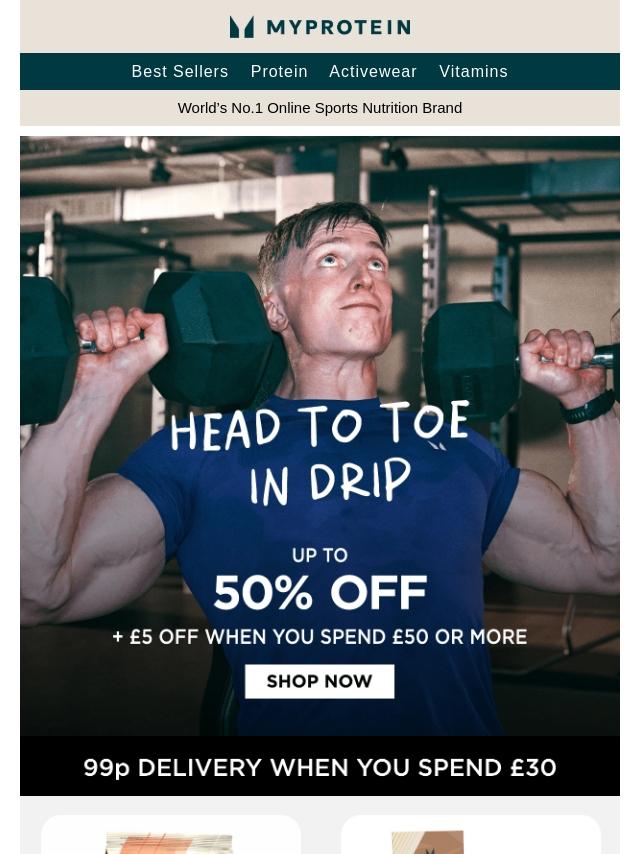Open the Best Sellers link
This screenshot has width=640, height=854.
tap(180, 72)
